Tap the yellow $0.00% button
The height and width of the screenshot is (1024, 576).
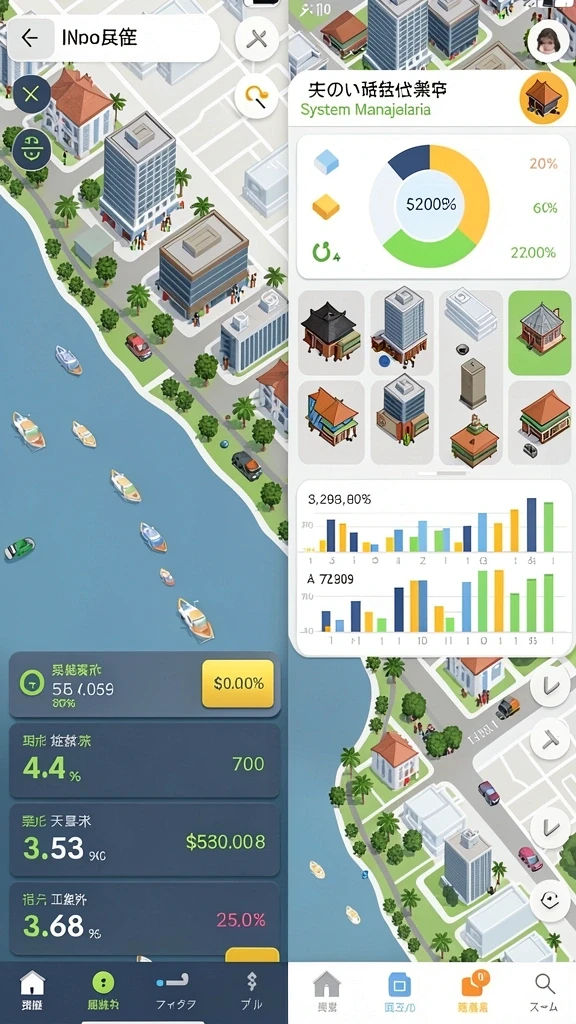[x=238, y=683]
